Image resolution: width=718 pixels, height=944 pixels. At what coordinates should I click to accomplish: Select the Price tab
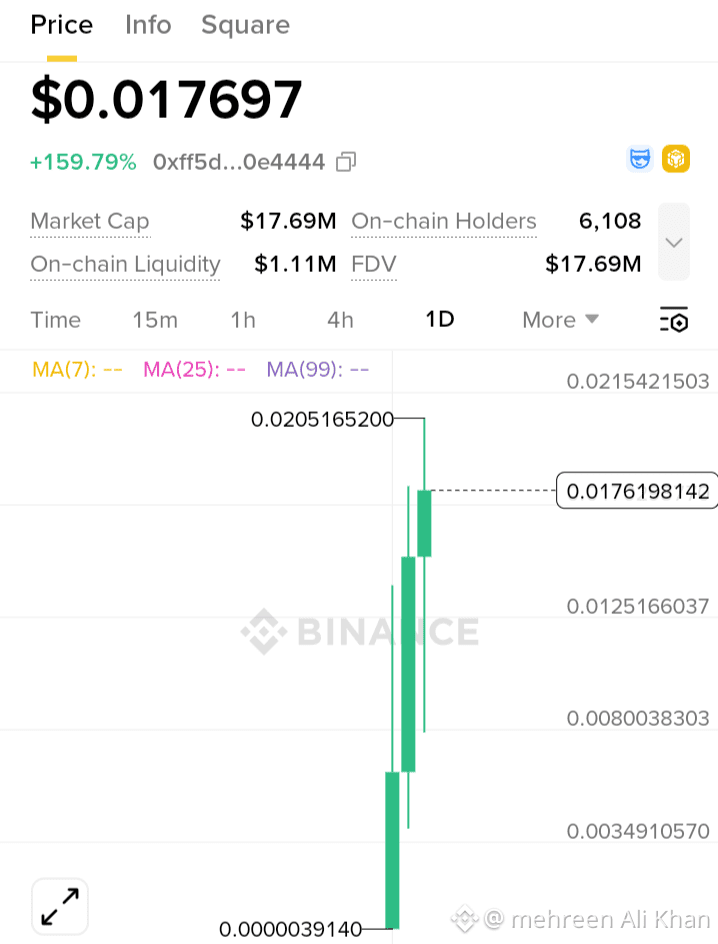62,25
